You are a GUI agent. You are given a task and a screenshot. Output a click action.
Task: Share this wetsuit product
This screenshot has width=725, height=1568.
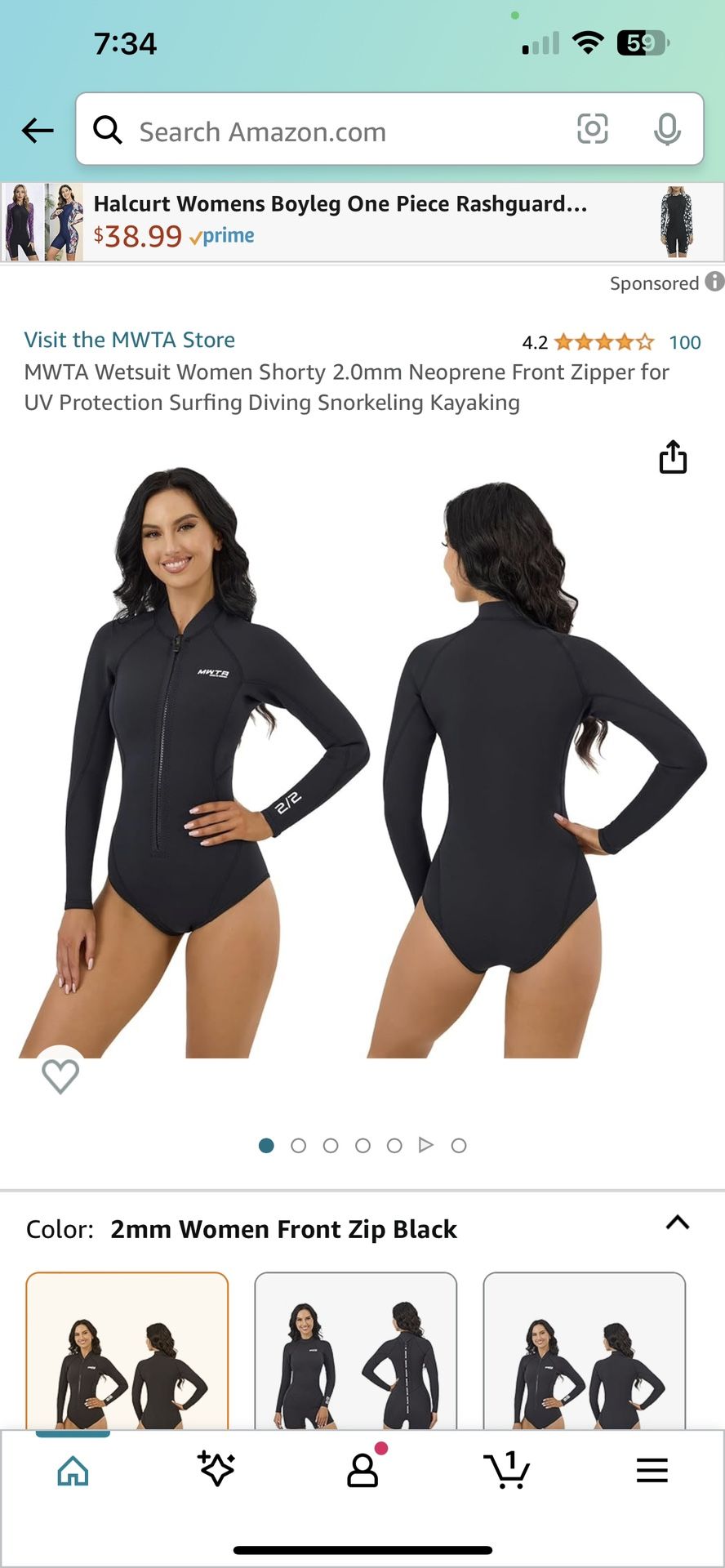tap(673, 457)
